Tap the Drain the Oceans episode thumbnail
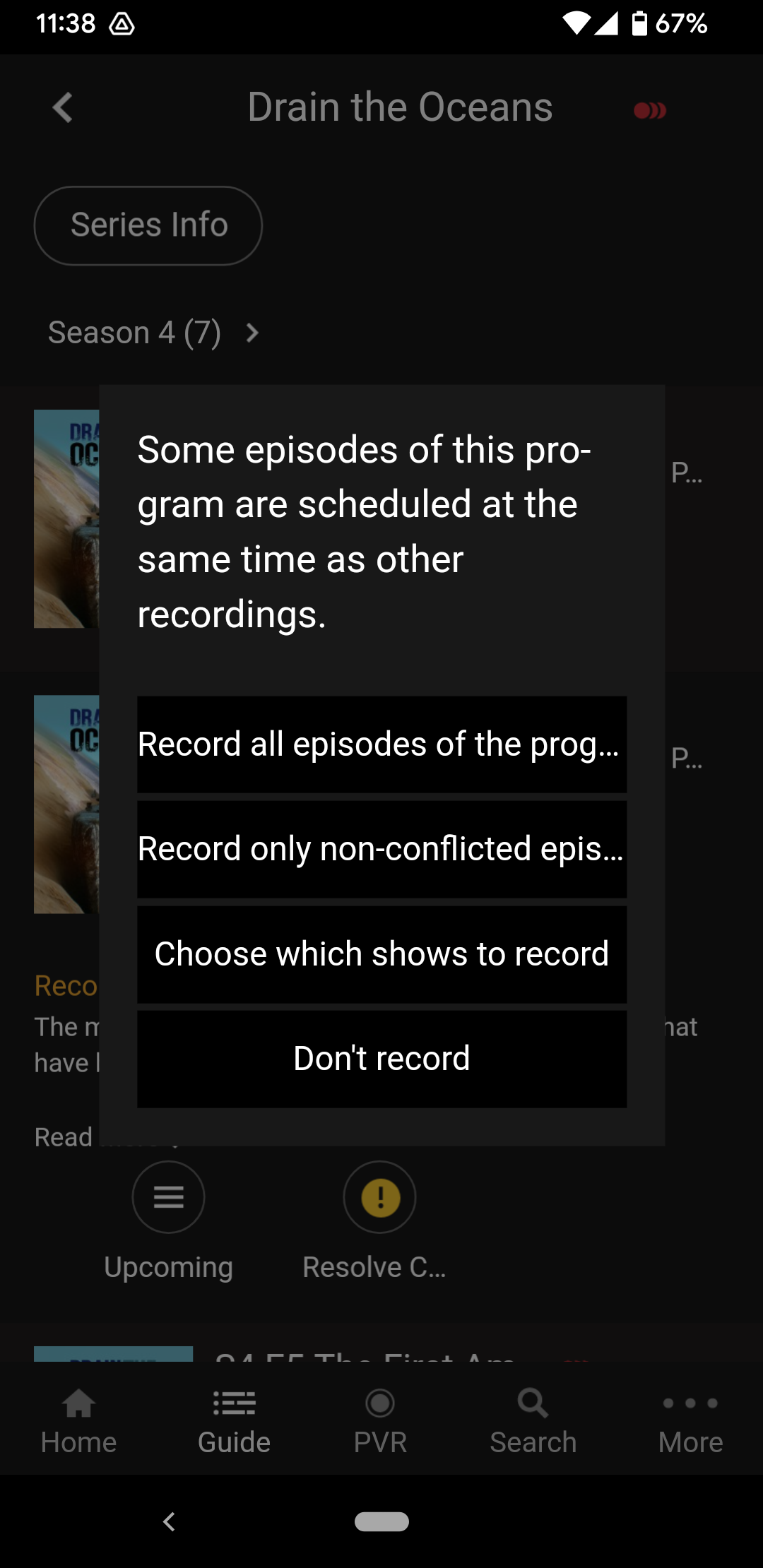The image size is (763, 1568). (x=66, y=518)
